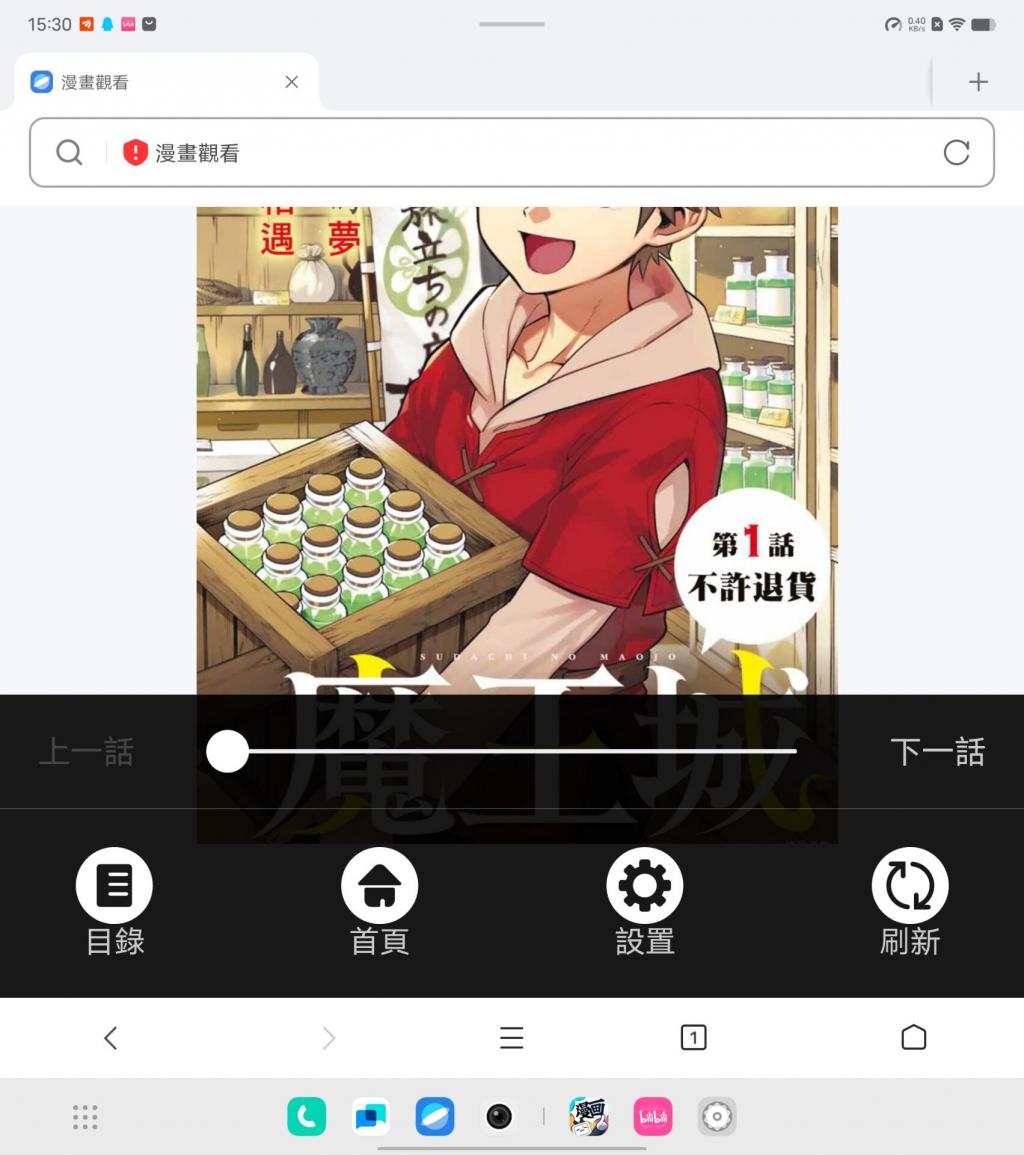Tap the chapter progress slider handle

228,751
